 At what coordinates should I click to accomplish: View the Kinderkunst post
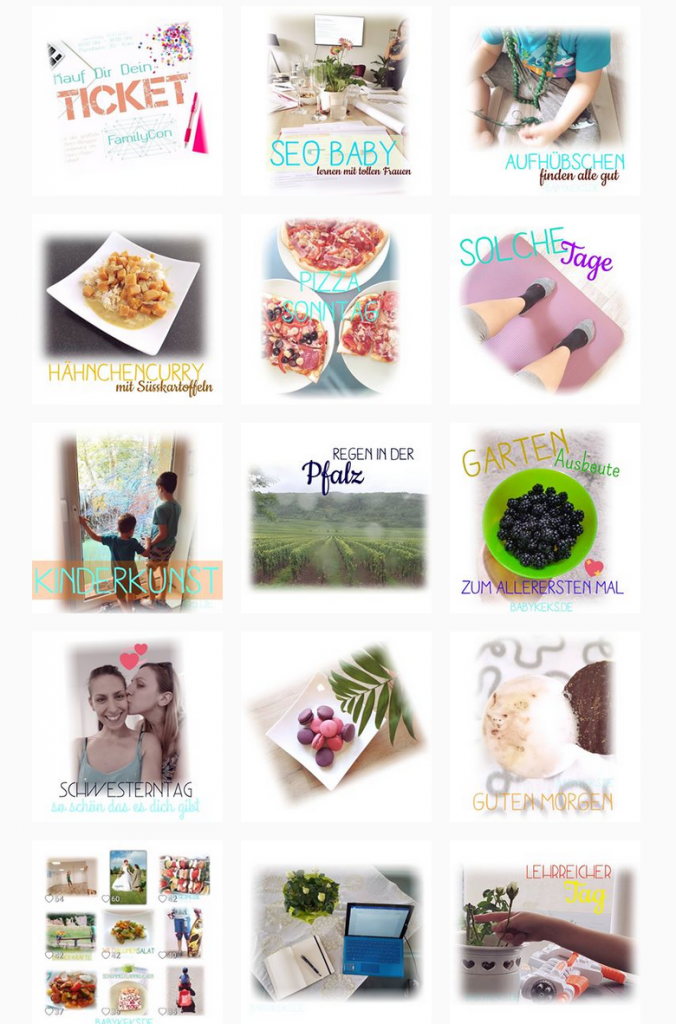127,518
